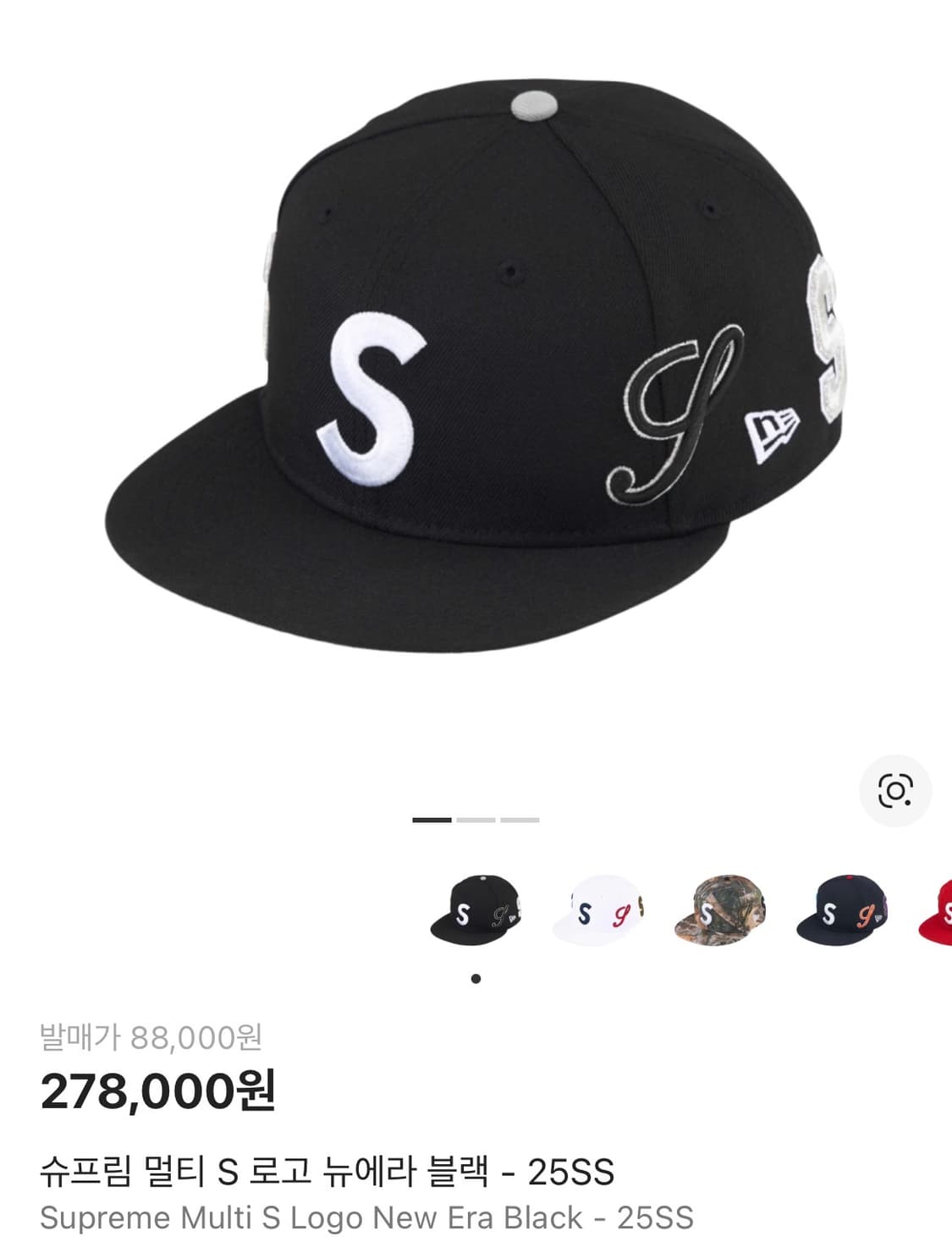
Task: Pick the red cap color variant
Action: tap(936, 910)
